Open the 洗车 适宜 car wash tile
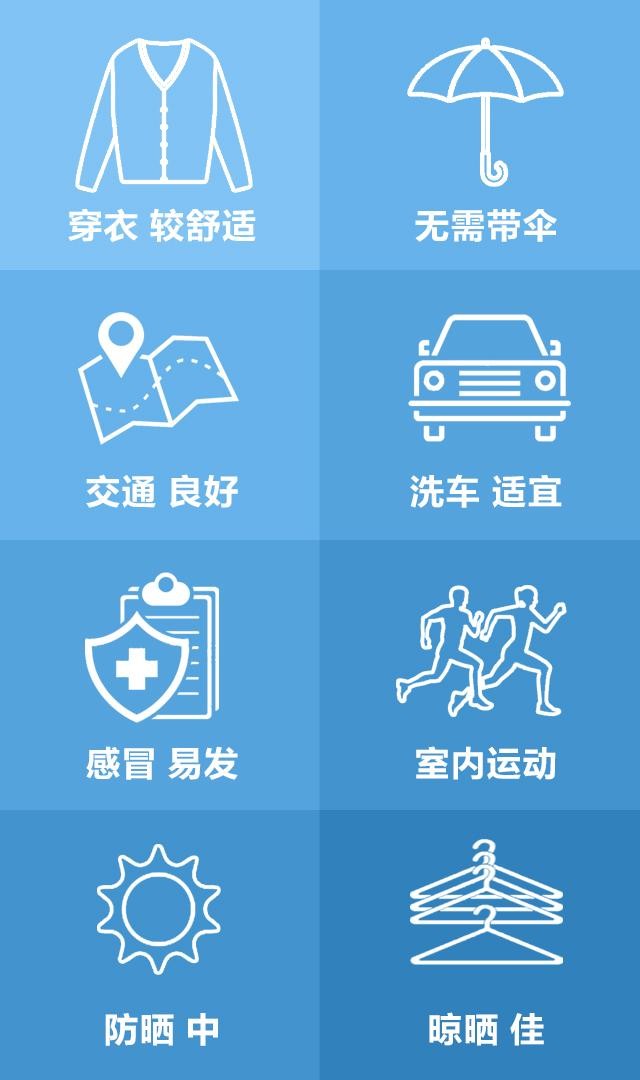 pyautogui.click(x=480, y=405)
